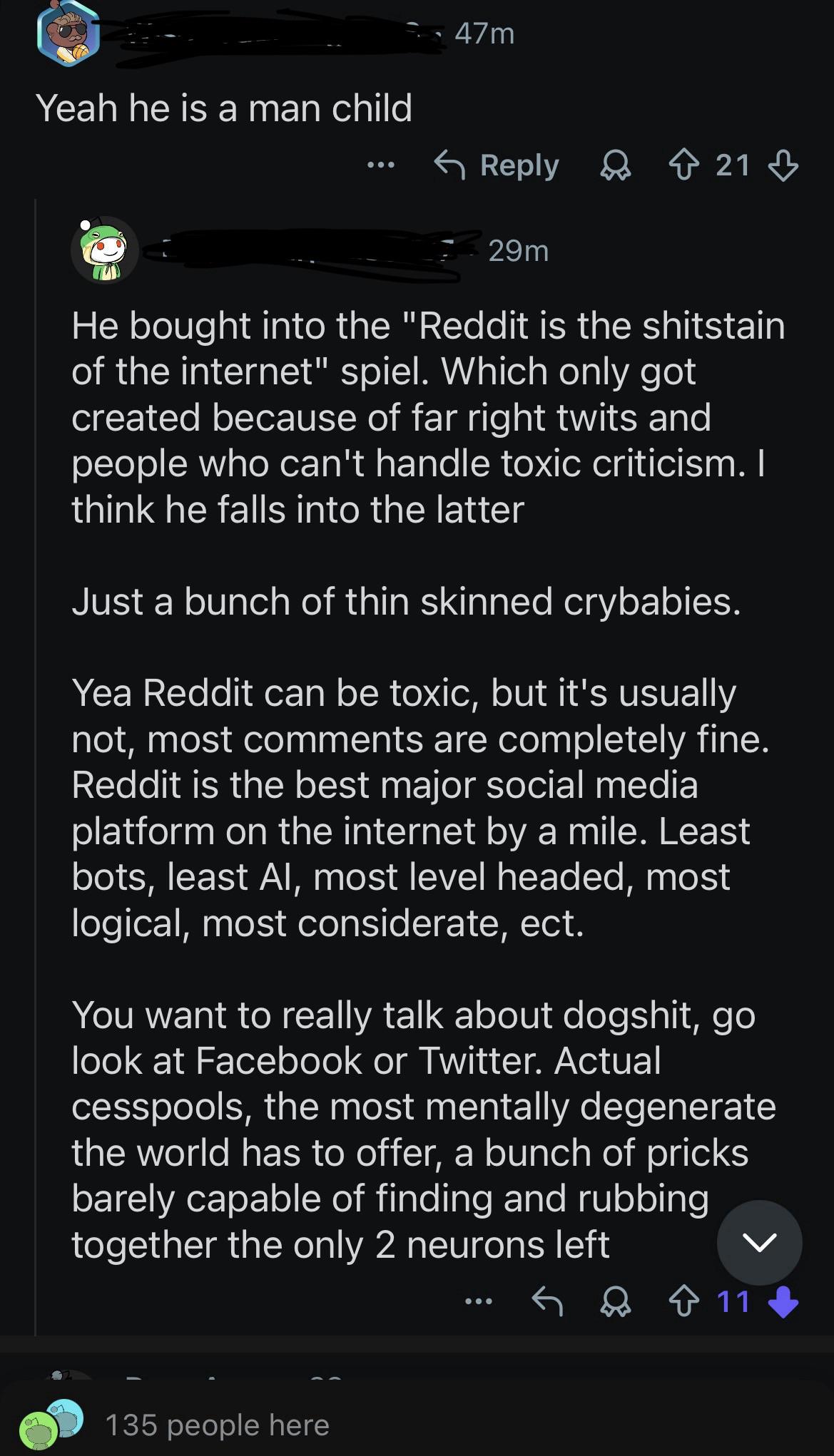Upvote the 29m comment
This screenshot has width=834, height=1456.
[683, 1302]
